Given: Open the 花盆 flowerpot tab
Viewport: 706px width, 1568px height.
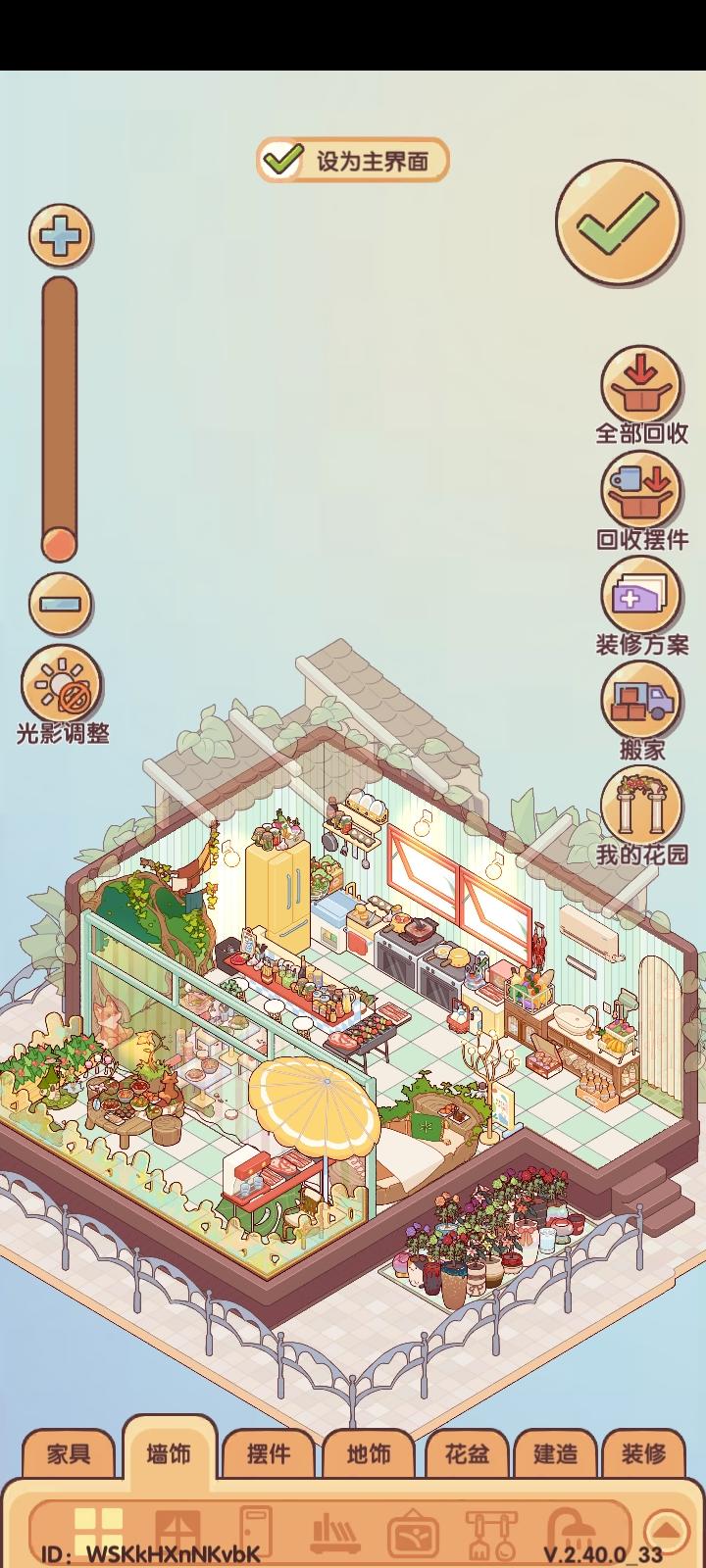Looking at the screenshot, I should (x=466, y=1453).
